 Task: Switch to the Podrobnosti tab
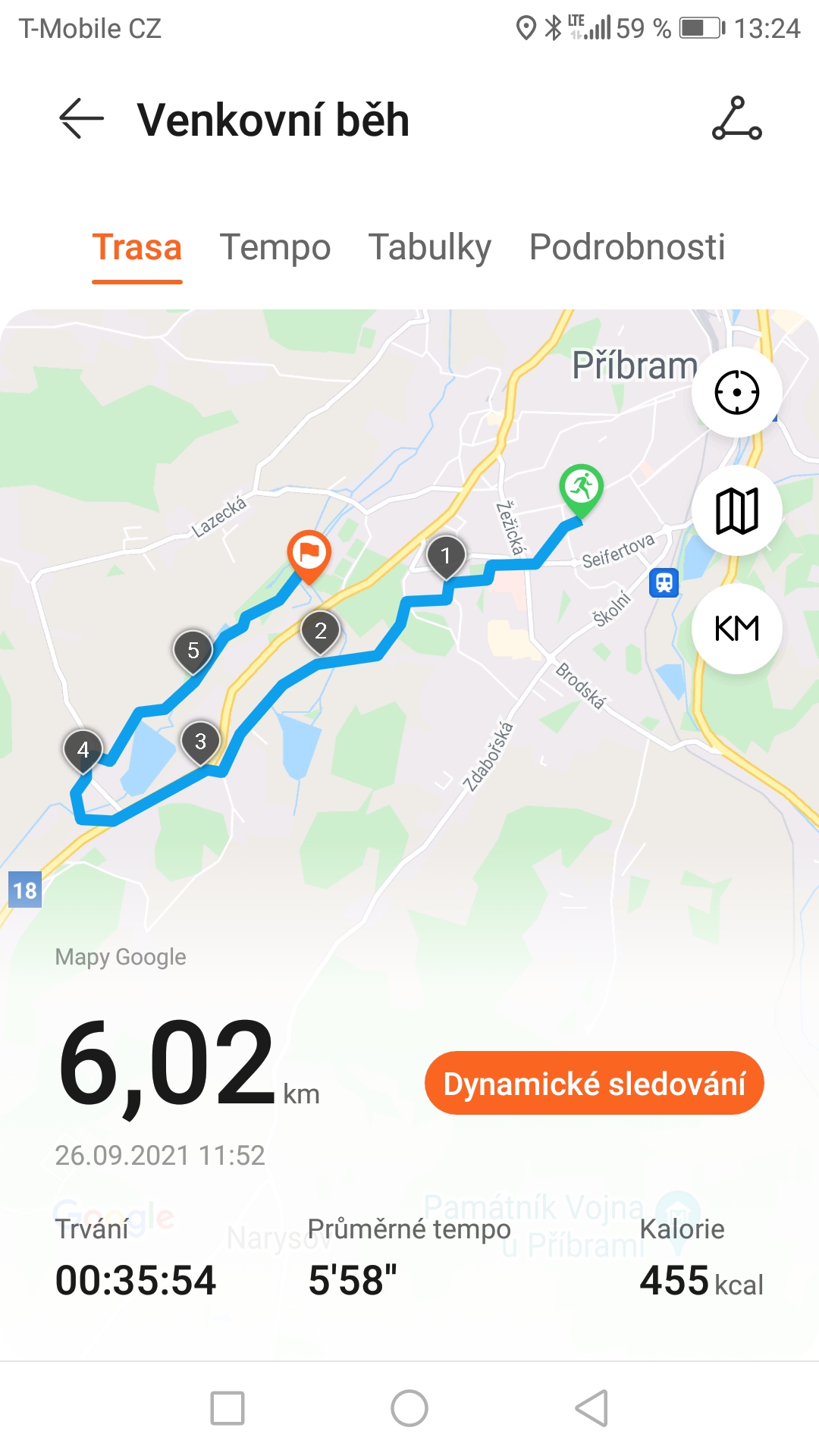point(627,247)
